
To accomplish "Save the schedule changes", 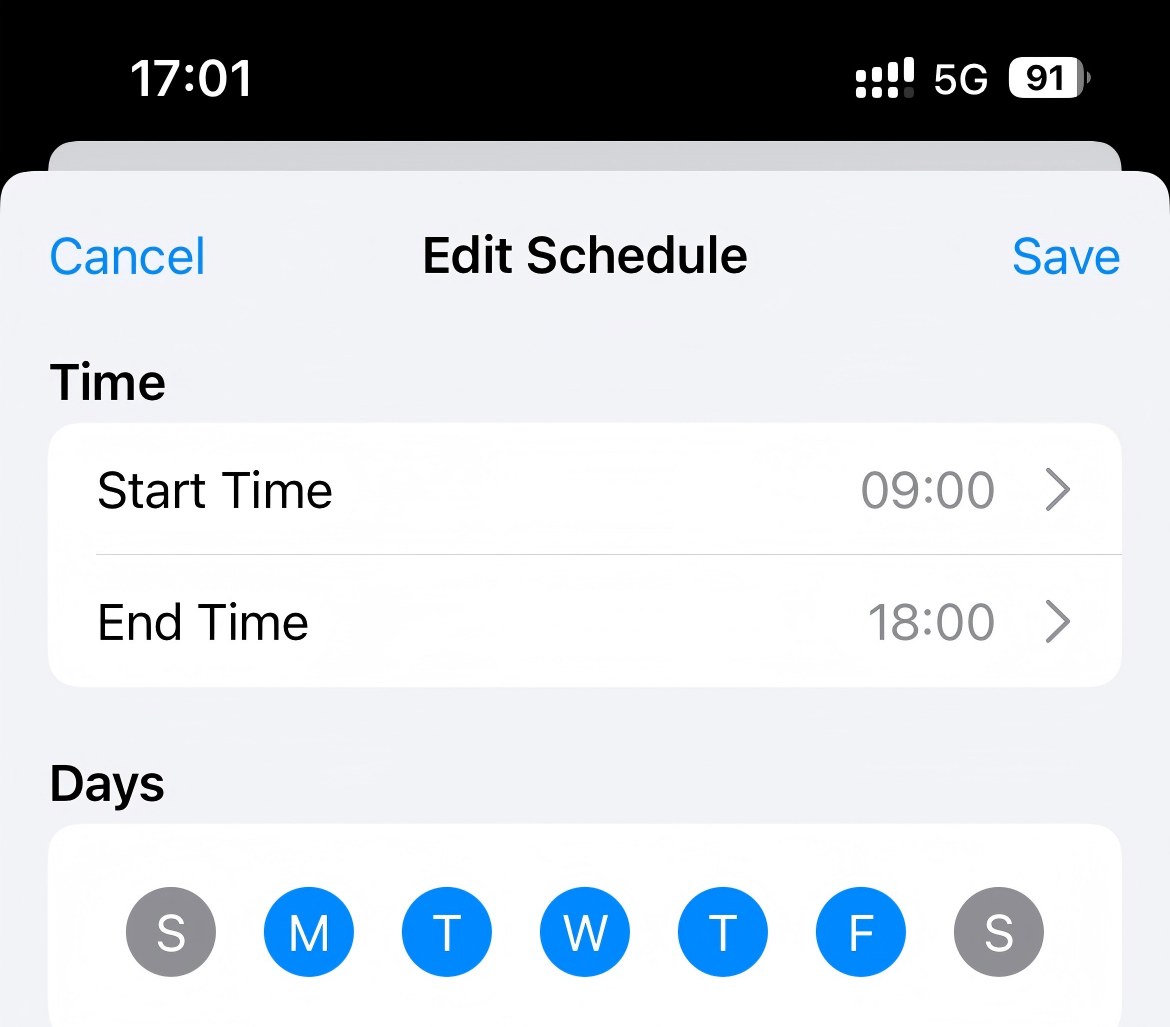I will pyautogui.click(x=1065, y=256).
